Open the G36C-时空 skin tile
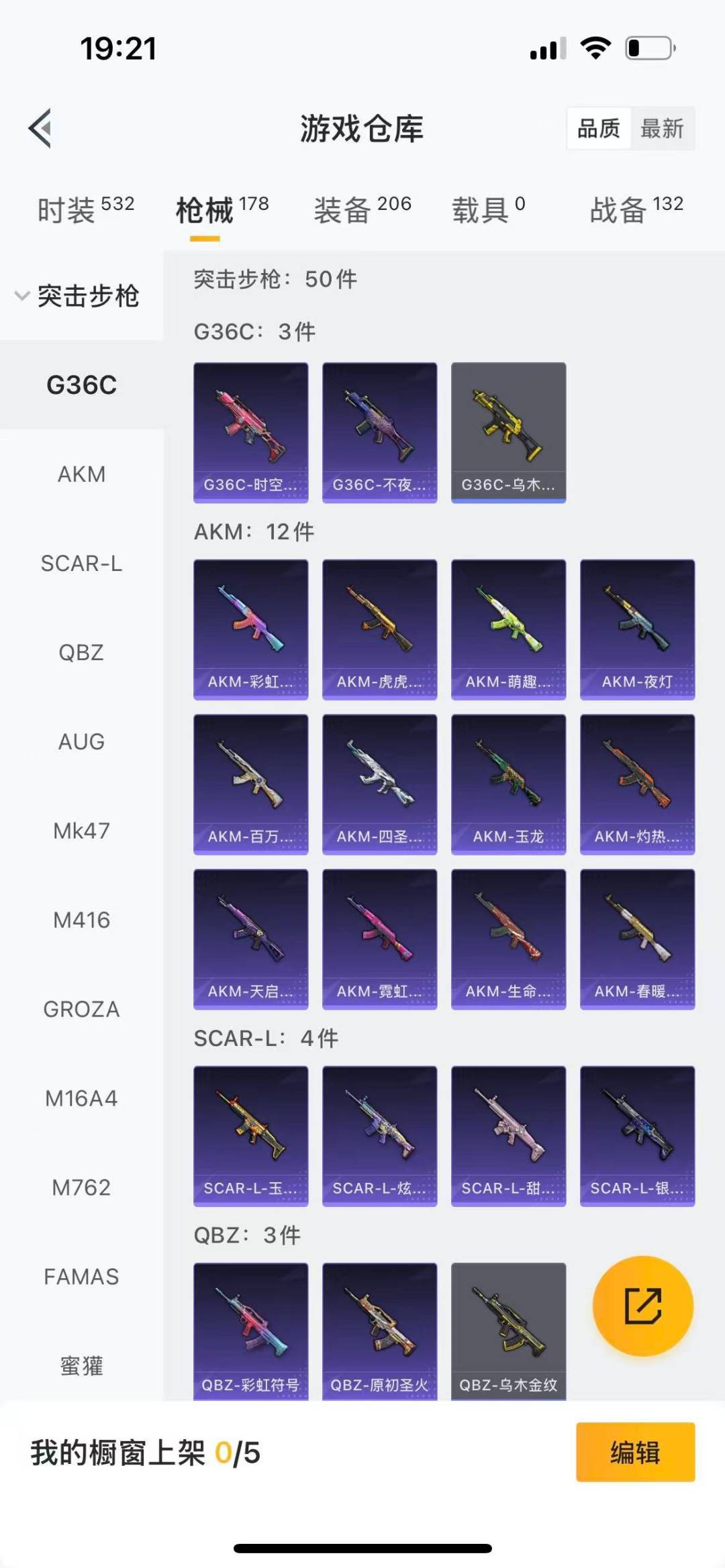 [x=251, y=432]
